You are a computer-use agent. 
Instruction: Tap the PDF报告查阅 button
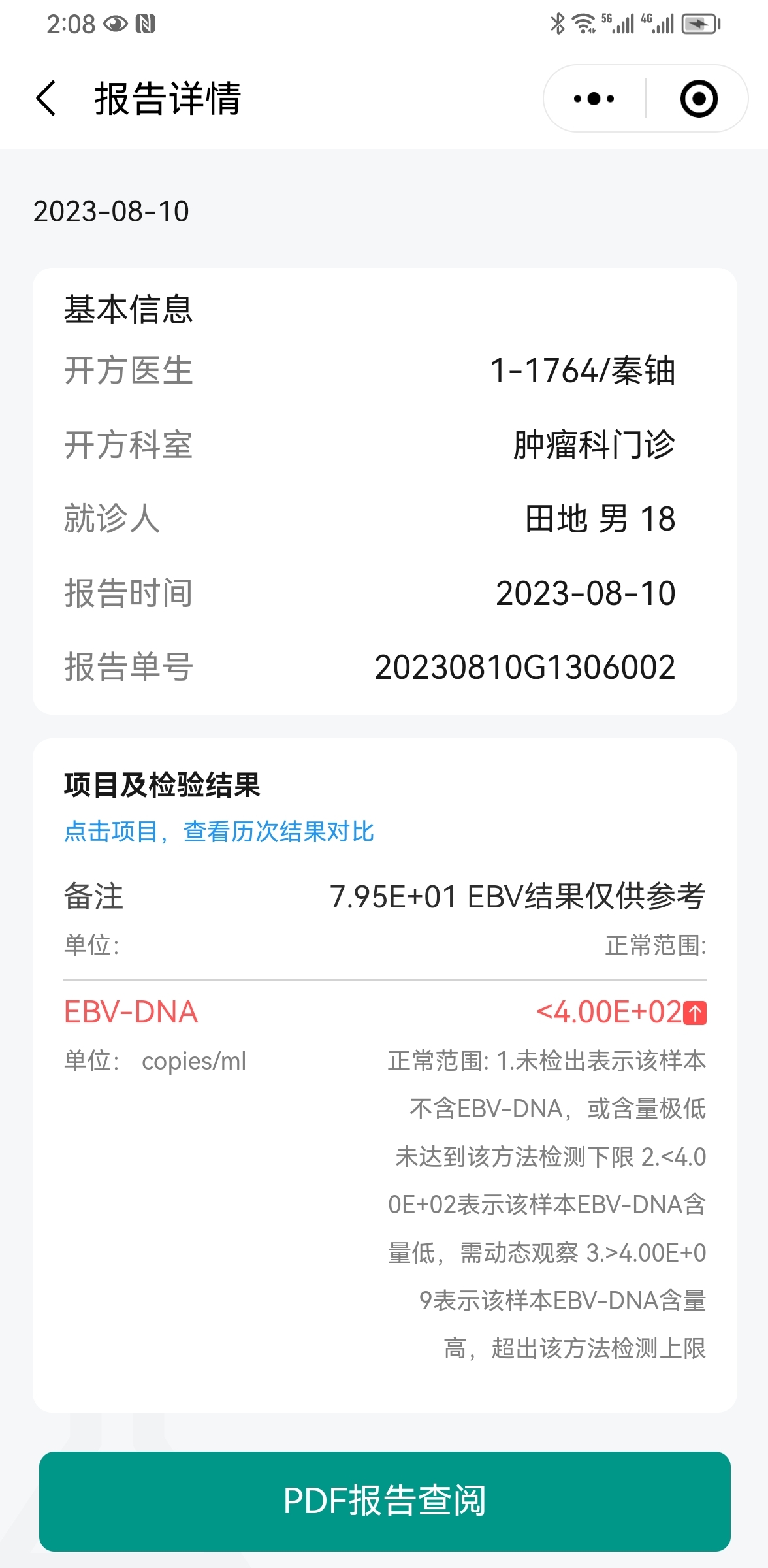click(x=385, y=1501)
